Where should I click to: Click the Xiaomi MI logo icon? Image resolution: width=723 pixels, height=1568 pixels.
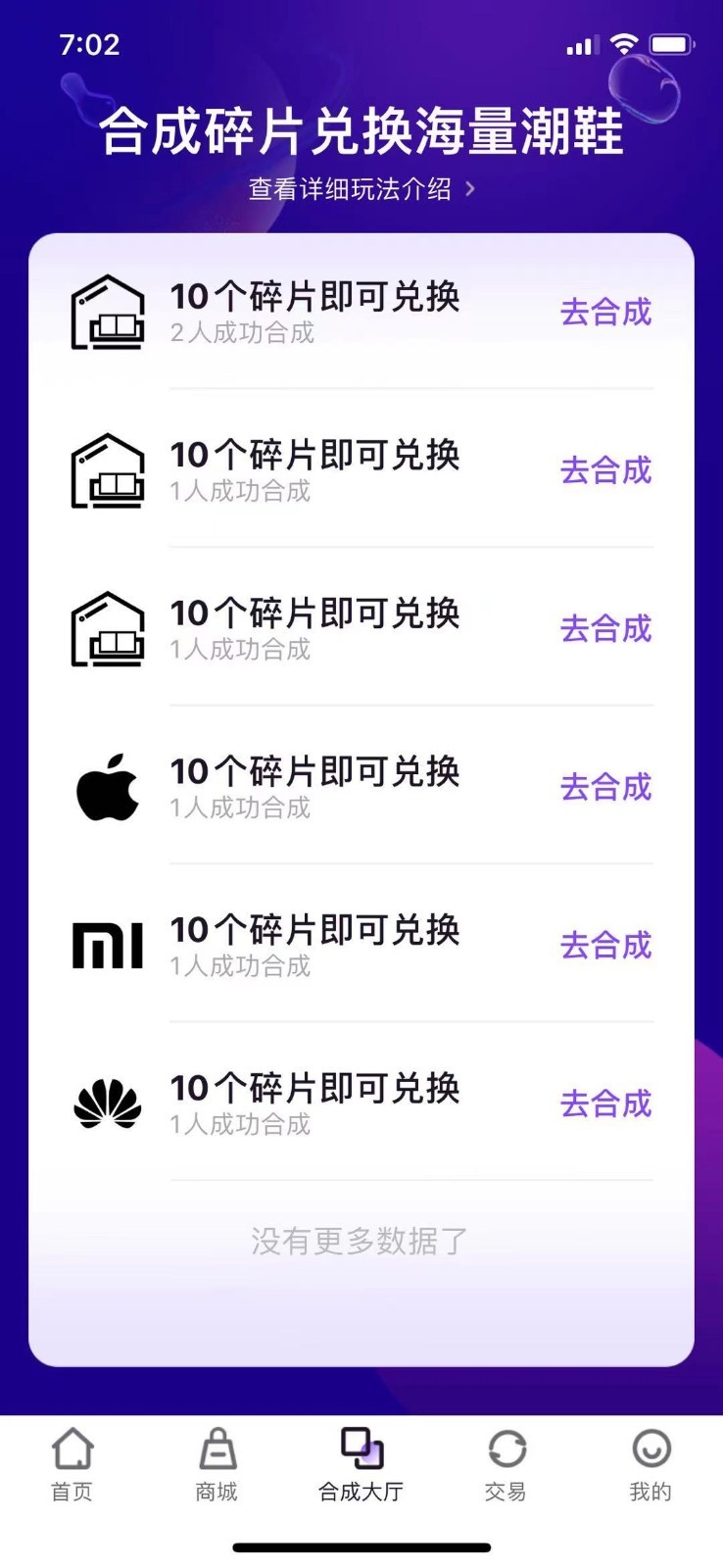108,944
